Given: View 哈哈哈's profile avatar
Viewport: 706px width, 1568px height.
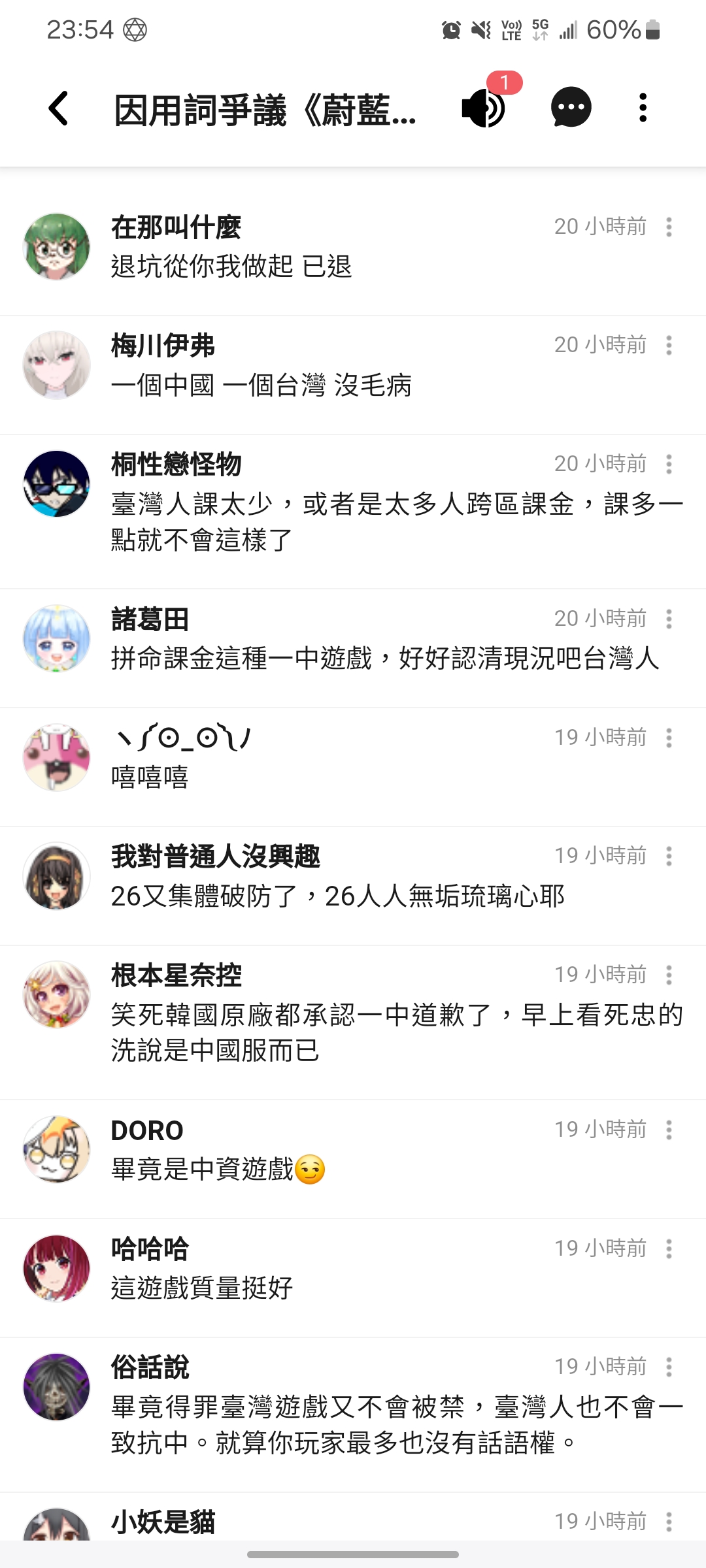Looking at the screenshot, I should (x=56, y=1268).
